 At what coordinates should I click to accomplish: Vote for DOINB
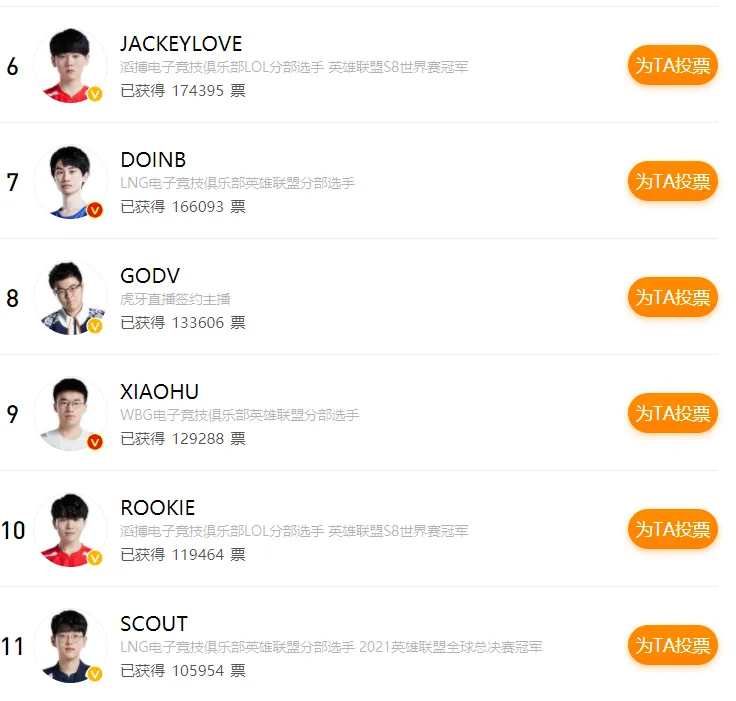672,182
